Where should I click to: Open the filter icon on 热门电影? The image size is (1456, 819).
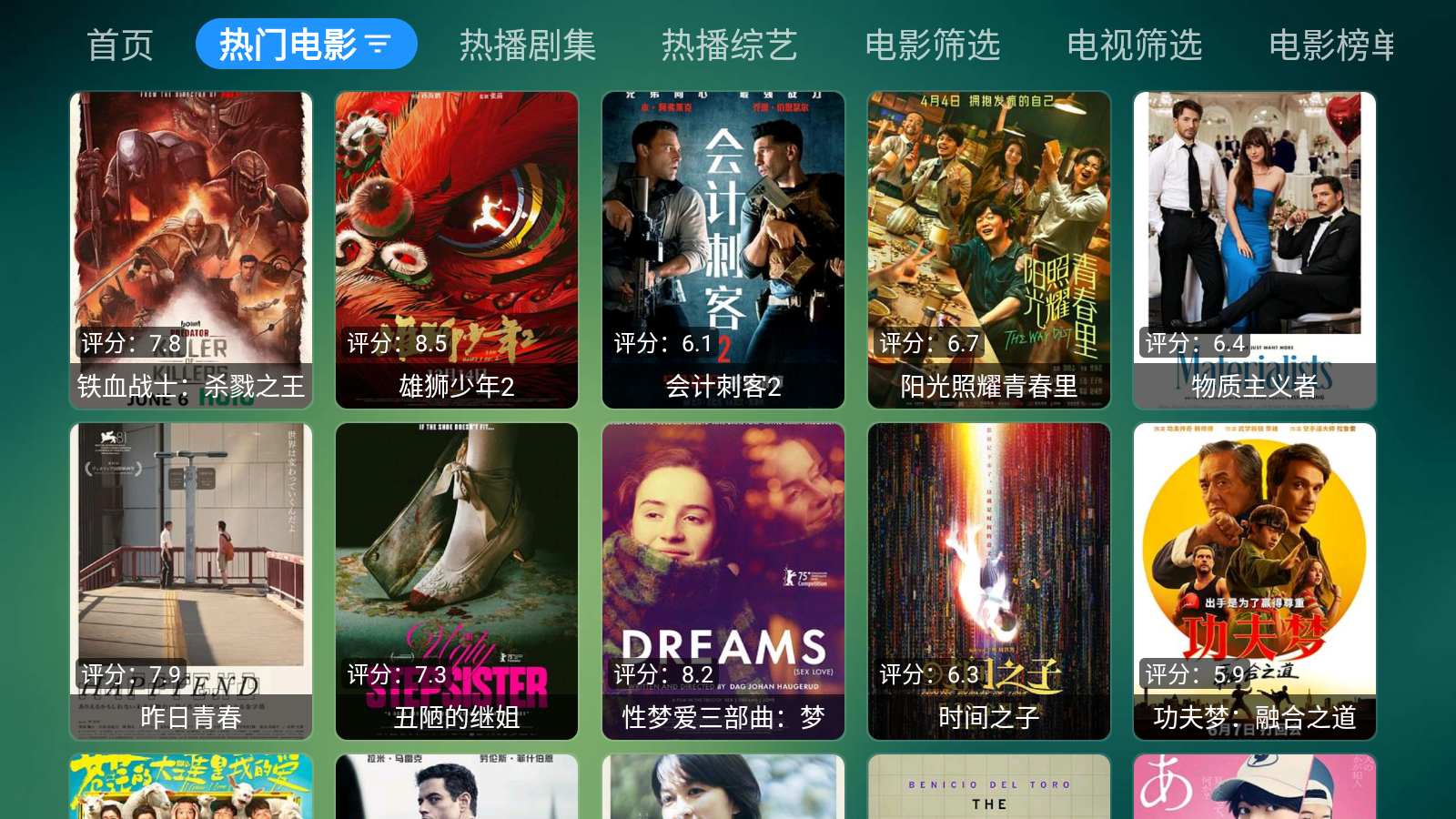pyautogui.click(x=378, y=44)
